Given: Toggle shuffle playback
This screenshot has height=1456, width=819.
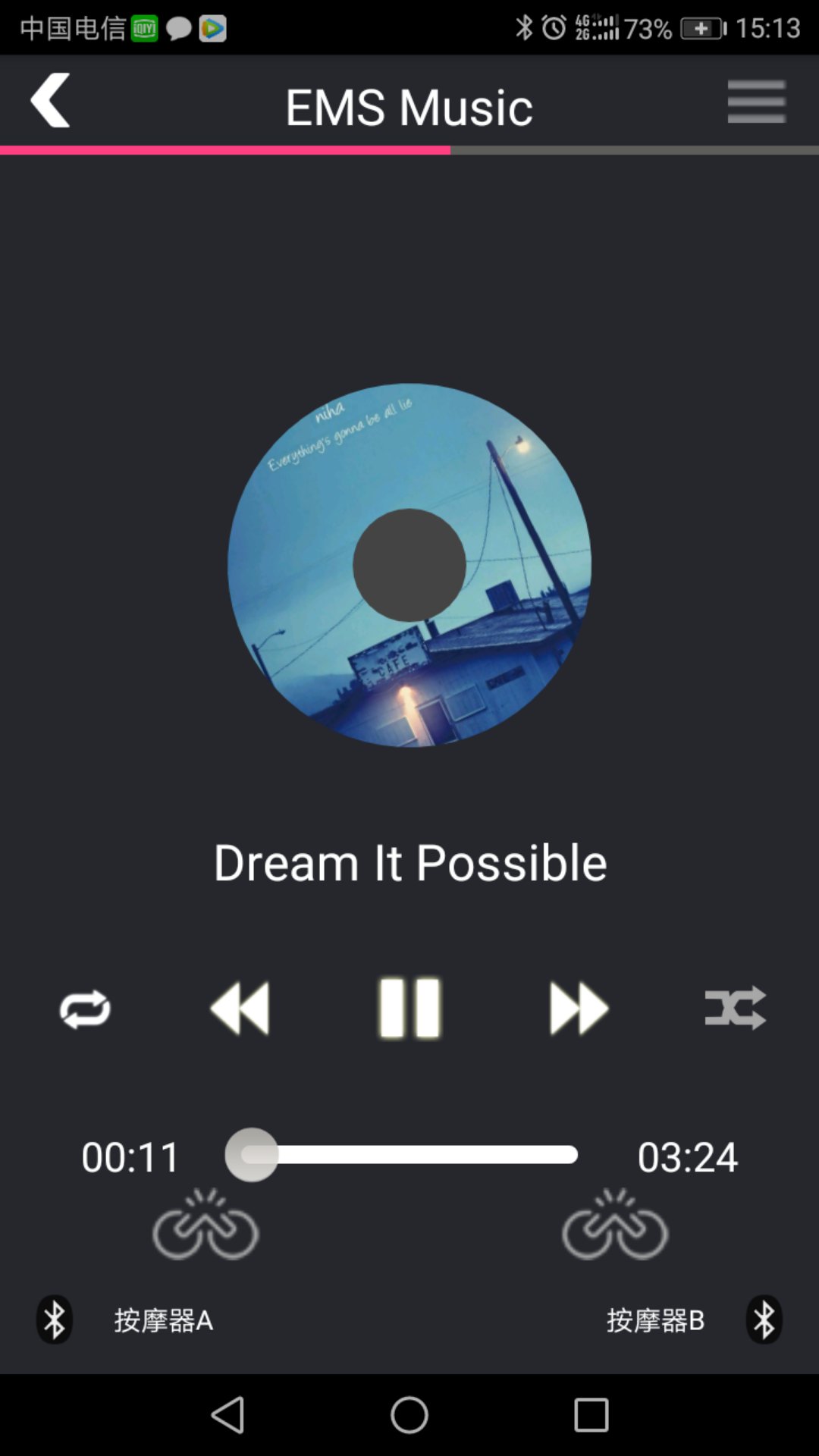Looking at the screenshot, I should pos(735,1008).
